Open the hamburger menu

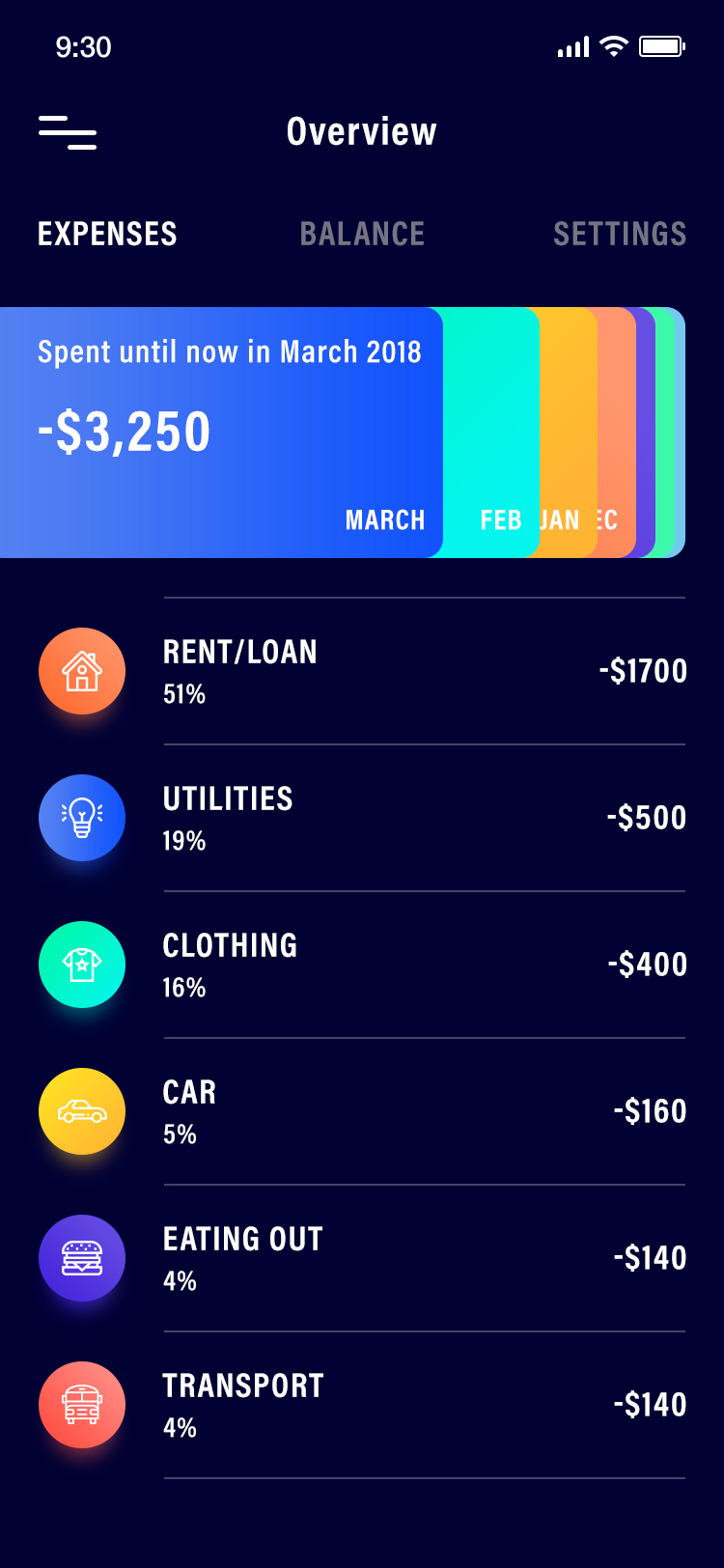[68, 132]
